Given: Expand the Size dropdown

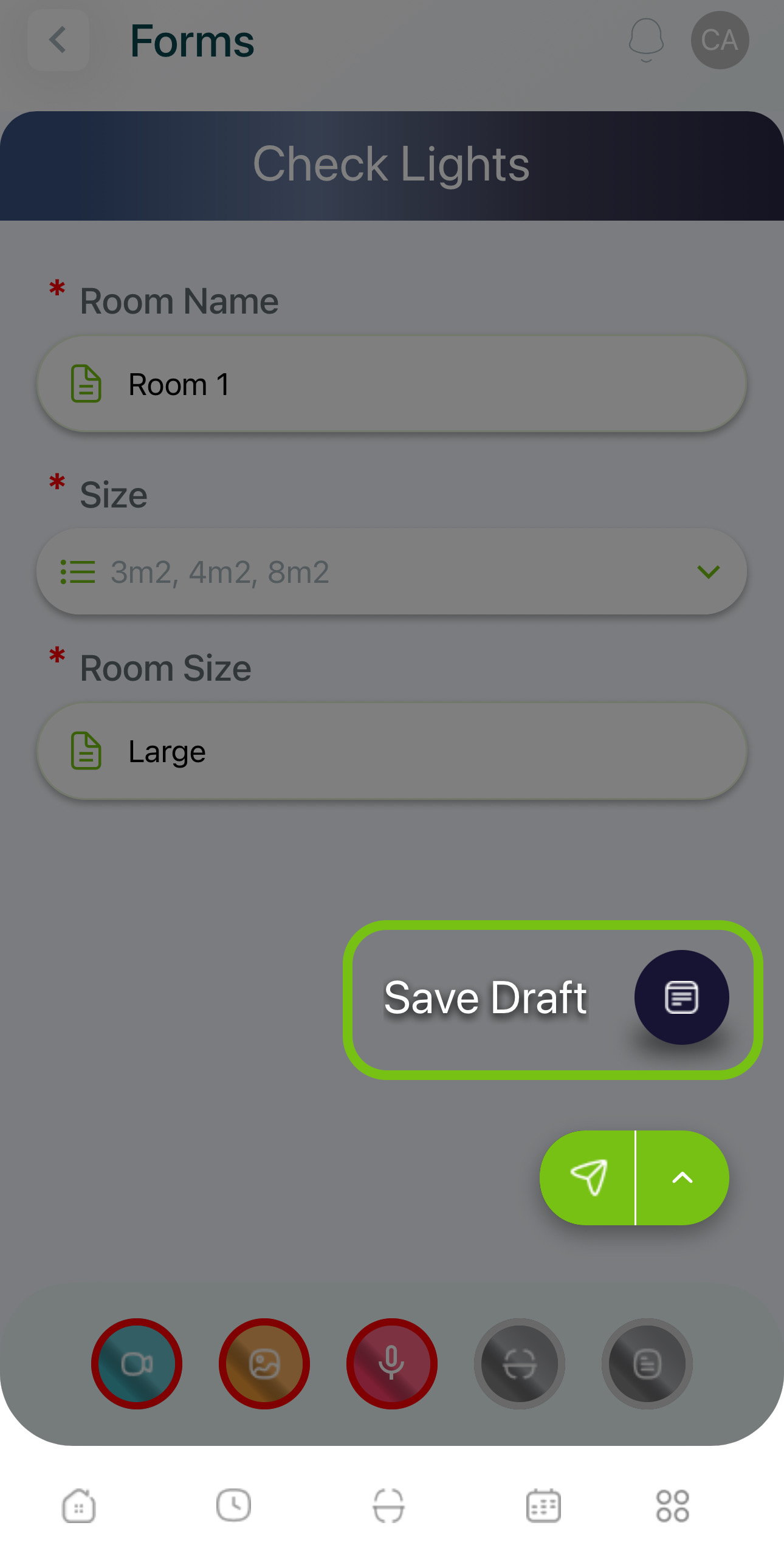Looking at the screenshot, I should click(391, 572).
